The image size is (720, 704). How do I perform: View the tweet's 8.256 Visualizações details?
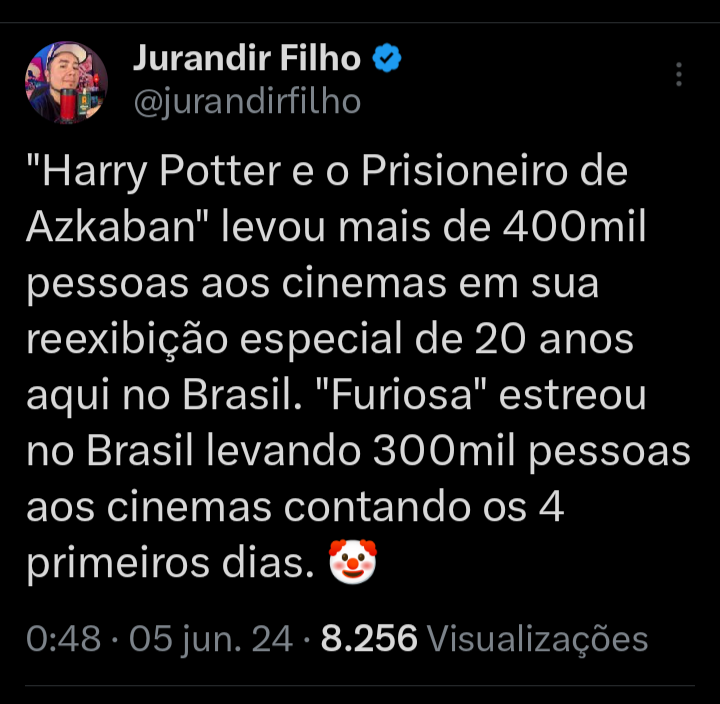click(x=484, y=638)
